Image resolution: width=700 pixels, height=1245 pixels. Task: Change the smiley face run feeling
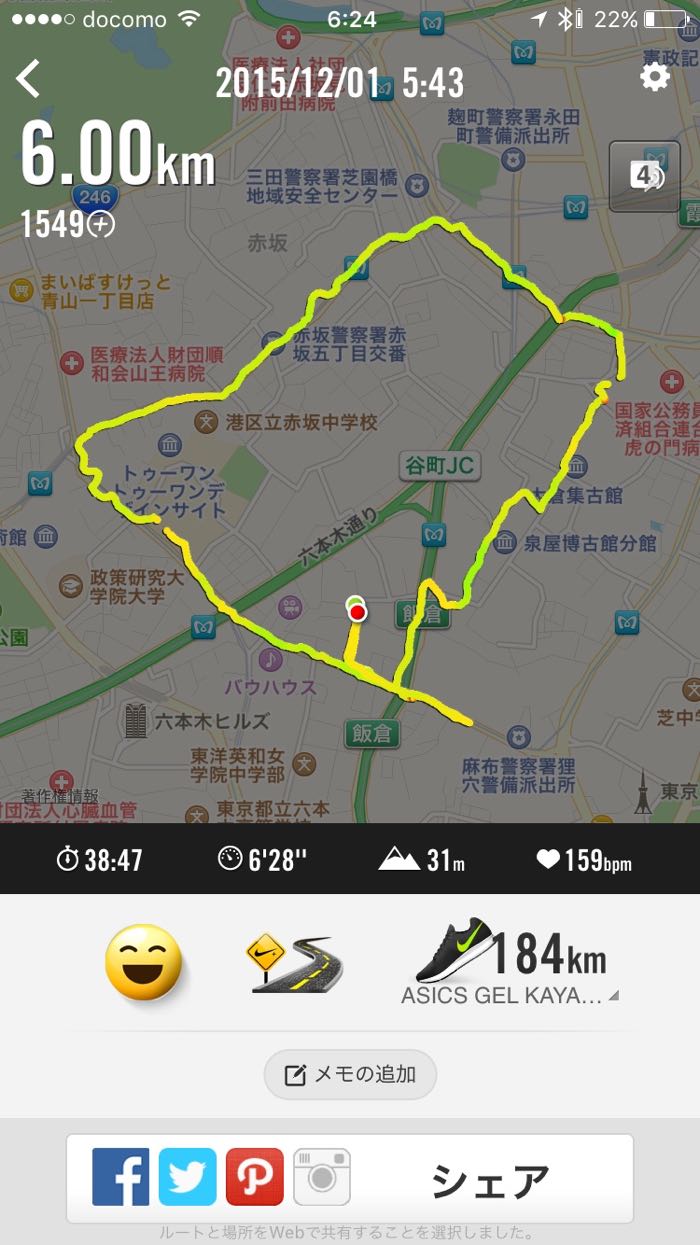[144, 962]
